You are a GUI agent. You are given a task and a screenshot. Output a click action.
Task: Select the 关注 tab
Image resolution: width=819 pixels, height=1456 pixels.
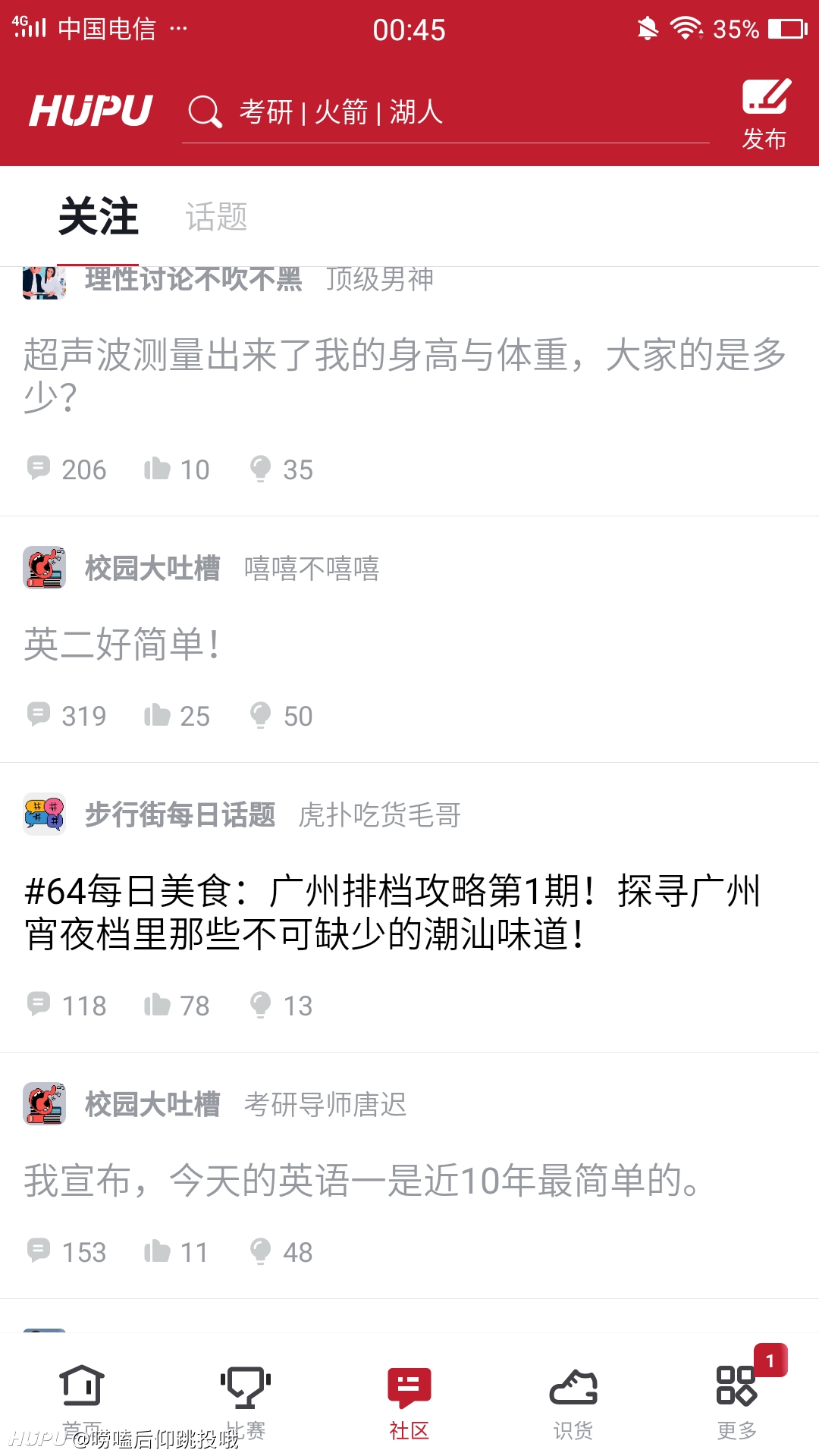coord(99,217)
